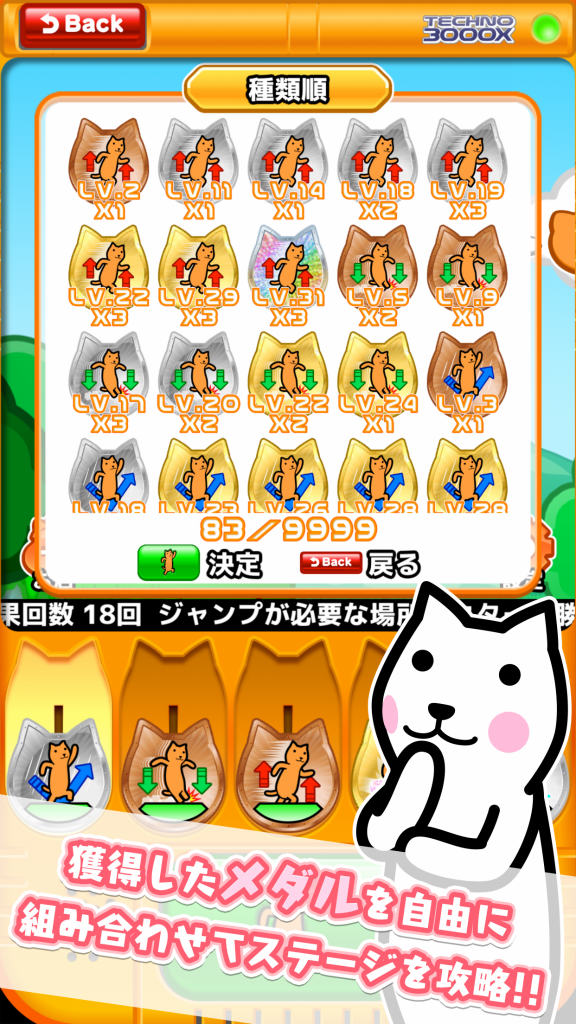Select the bronze LV.9 medal
Screen dimensions: 576x1024
click(467, 272)
